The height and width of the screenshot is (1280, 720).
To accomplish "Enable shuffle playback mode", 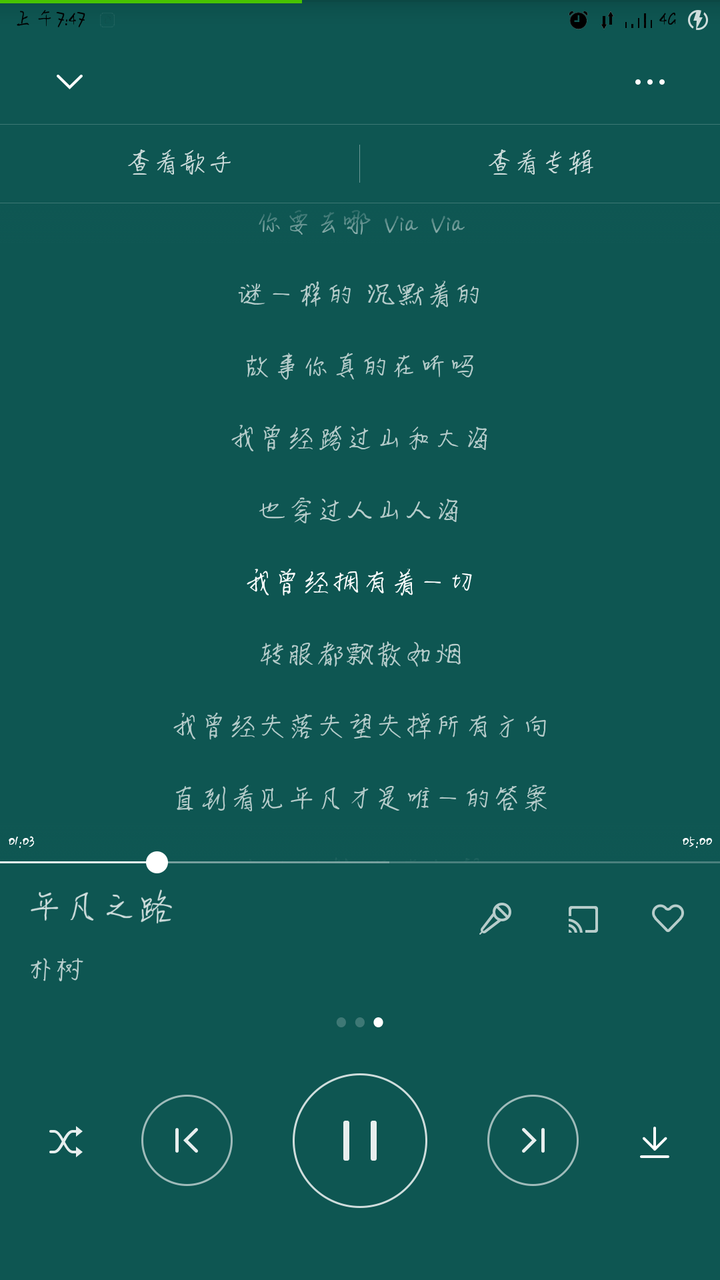I will click(65, 1141).
